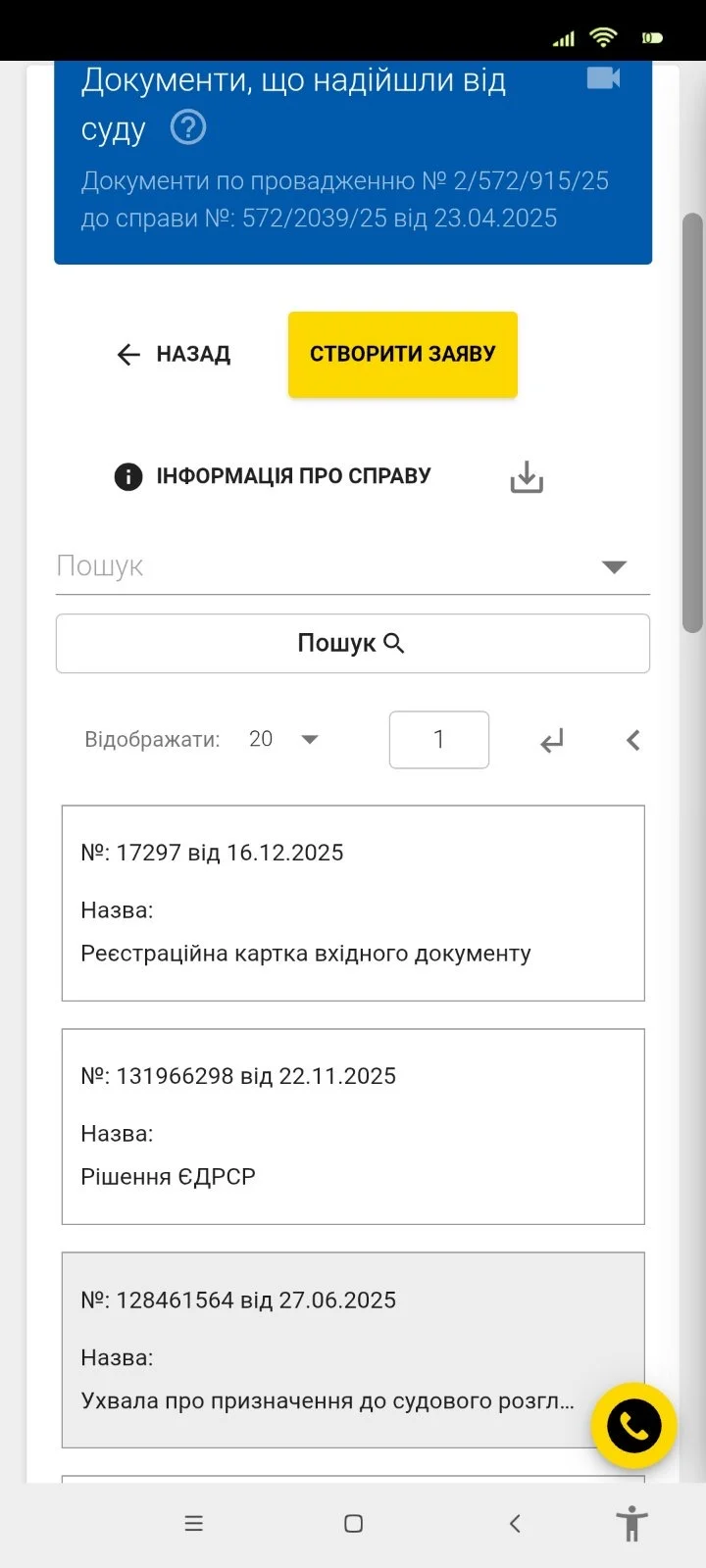
Task: Tap the Пошук search button
Action: [352, 643]
